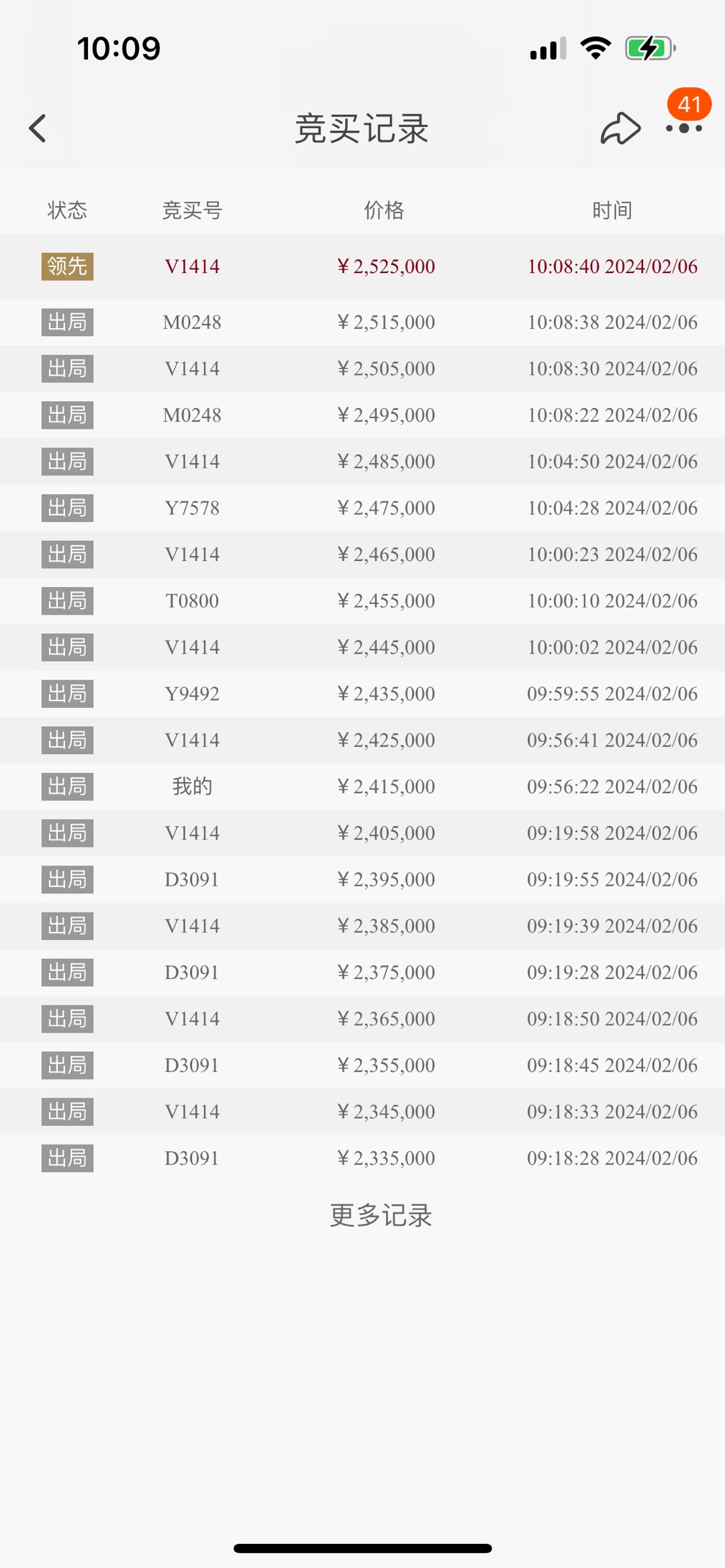Open the three-dot overflow menu

click(x=684, y=128)
